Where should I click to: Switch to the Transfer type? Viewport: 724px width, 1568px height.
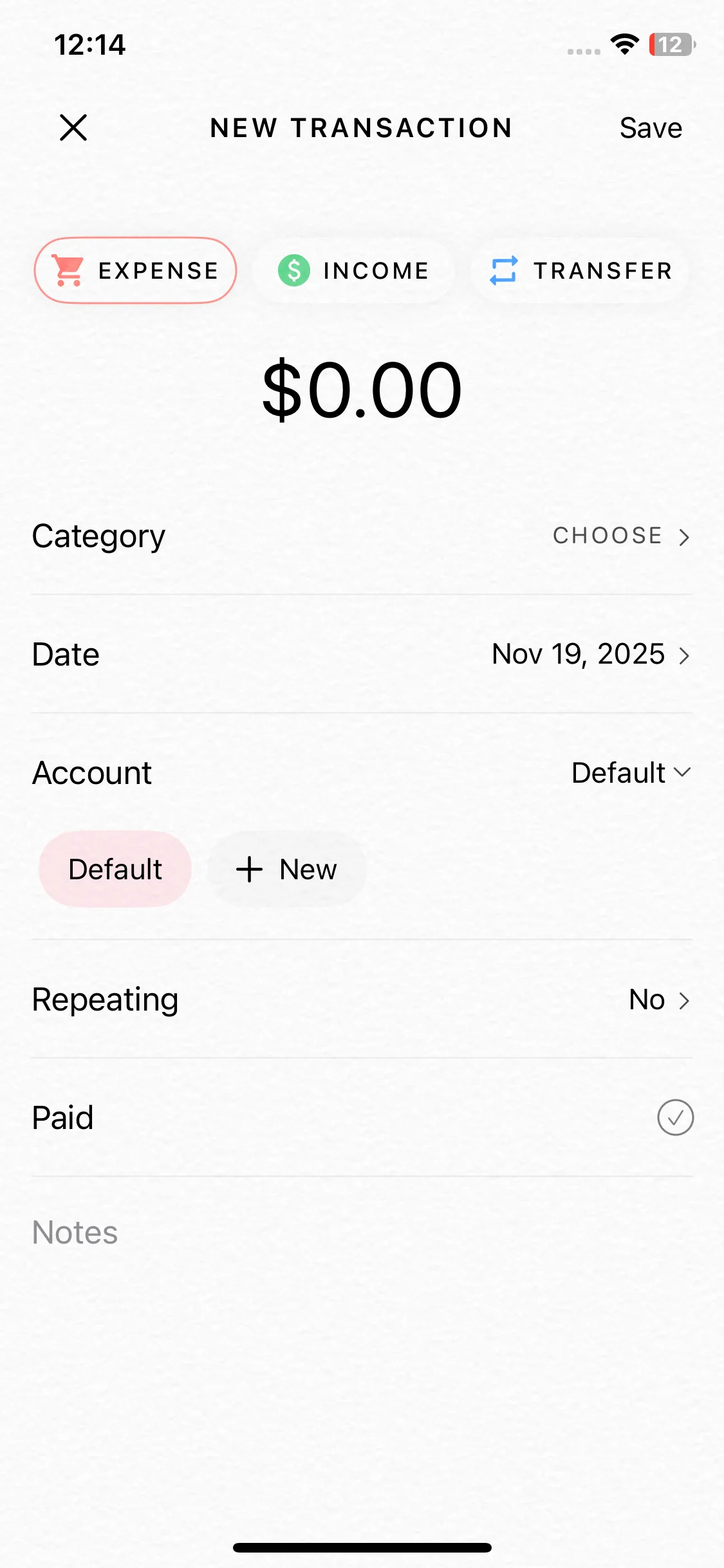tap(580, 270)
